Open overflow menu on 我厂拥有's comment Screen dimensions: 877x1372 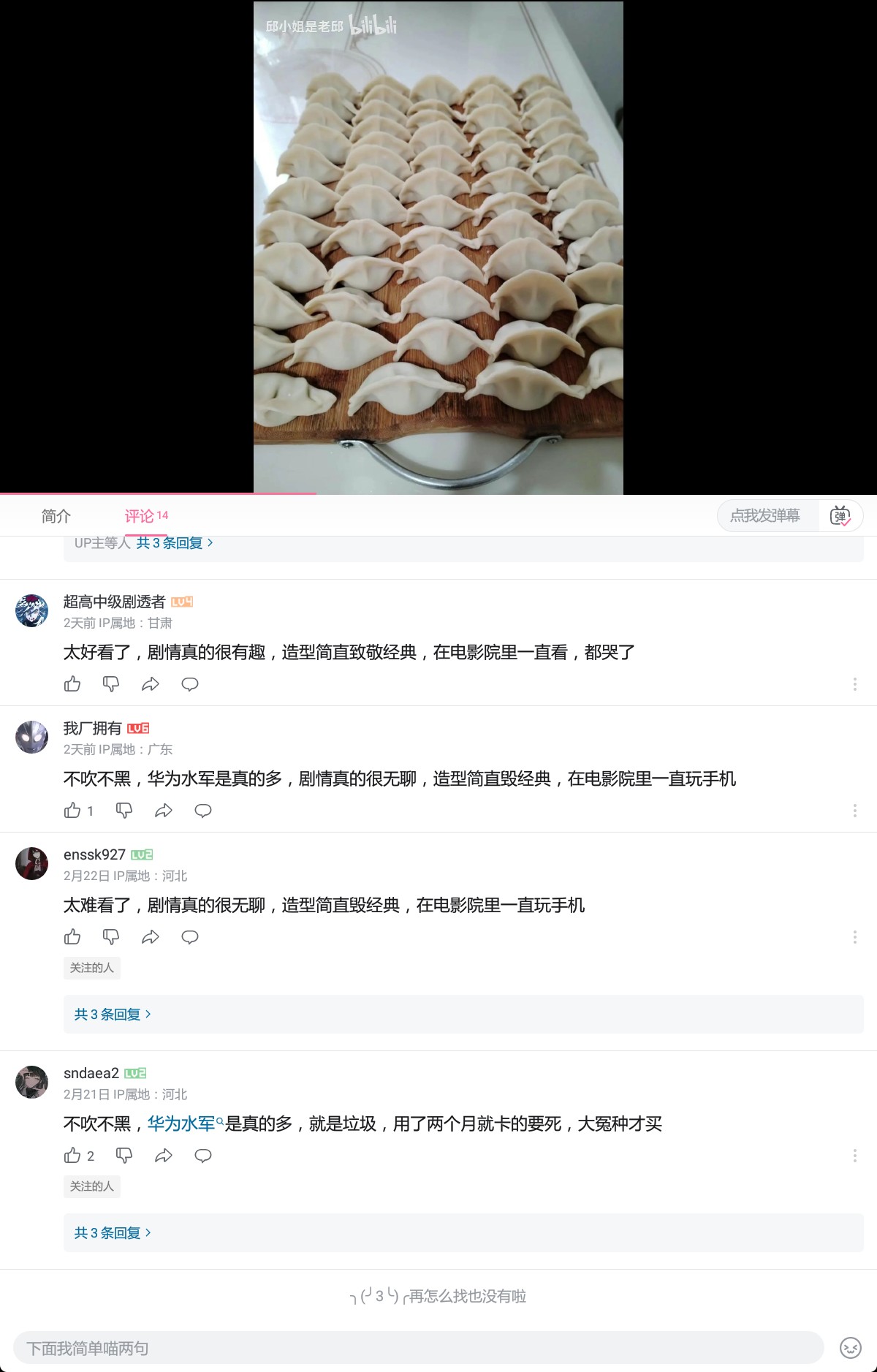click(x=854, y=811)
